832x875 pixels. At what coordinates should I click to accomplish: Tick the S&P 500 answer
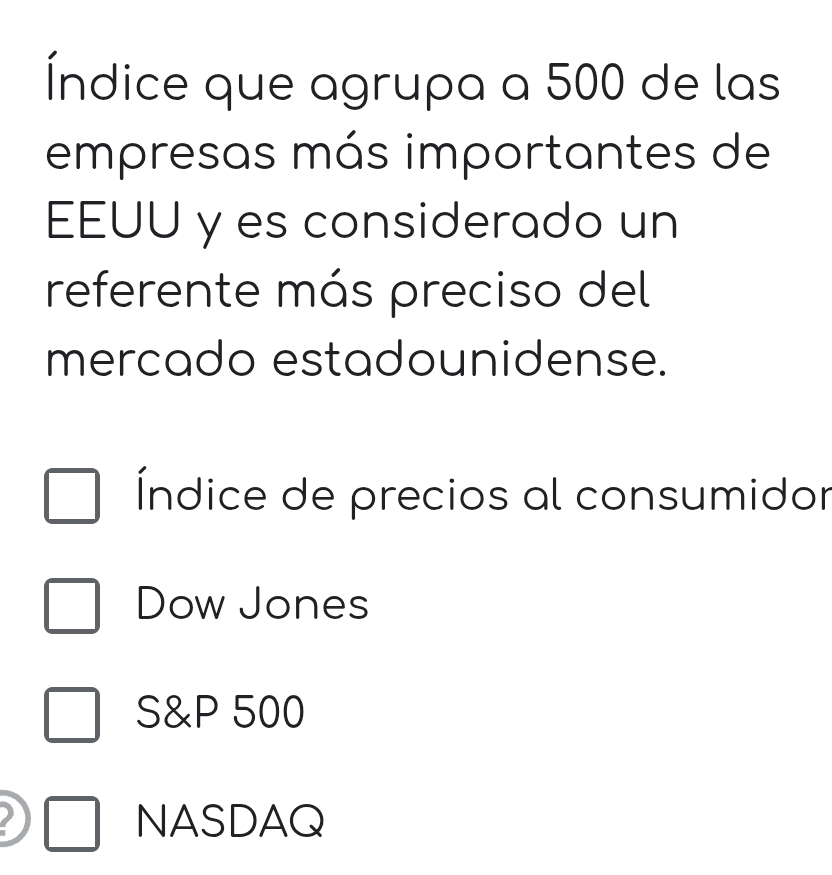72,715
